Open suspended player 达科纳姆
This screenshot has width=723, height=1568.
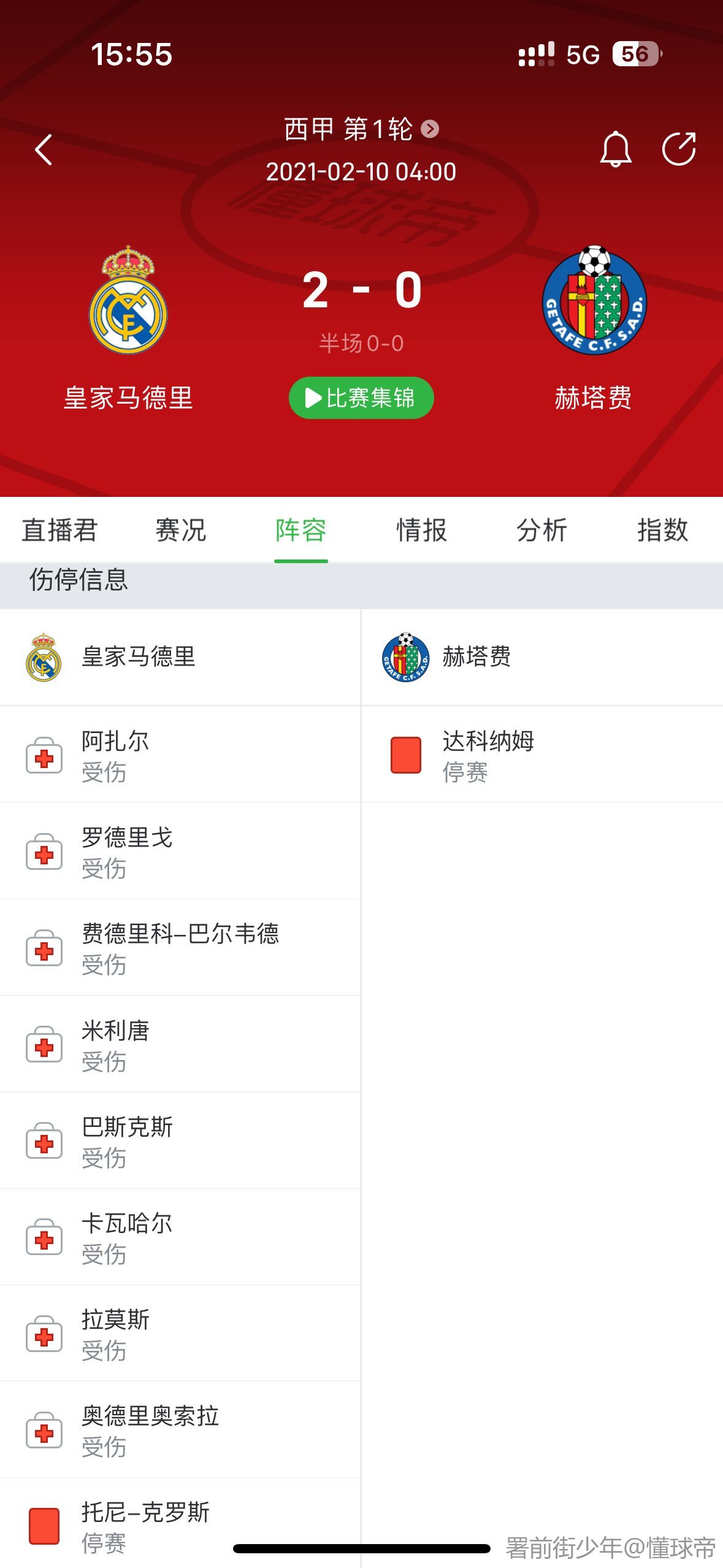[488, 755]
